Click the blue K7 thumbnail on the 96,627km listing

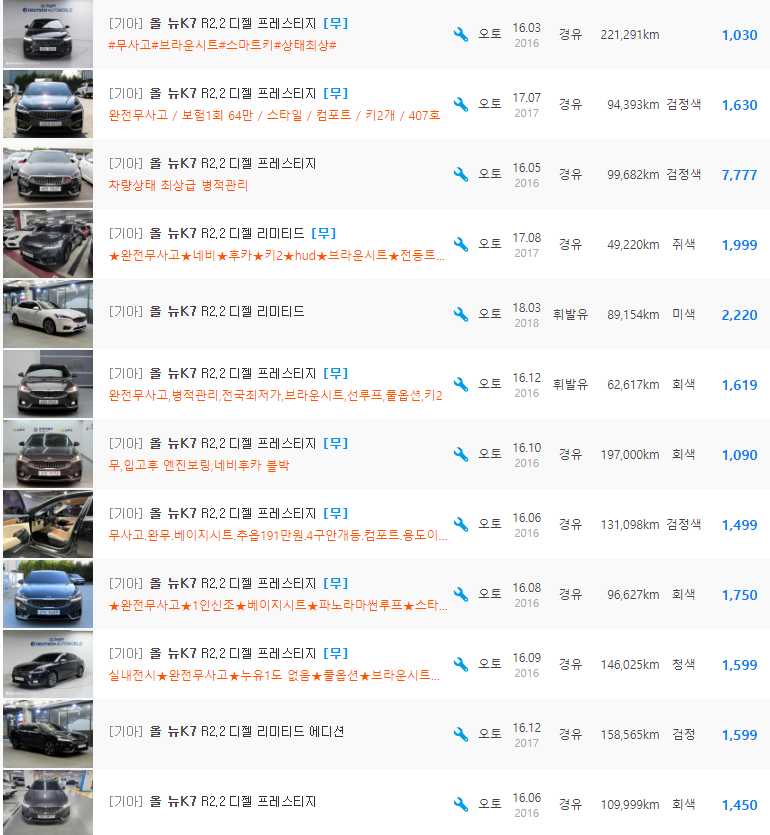tap(47, 593)
